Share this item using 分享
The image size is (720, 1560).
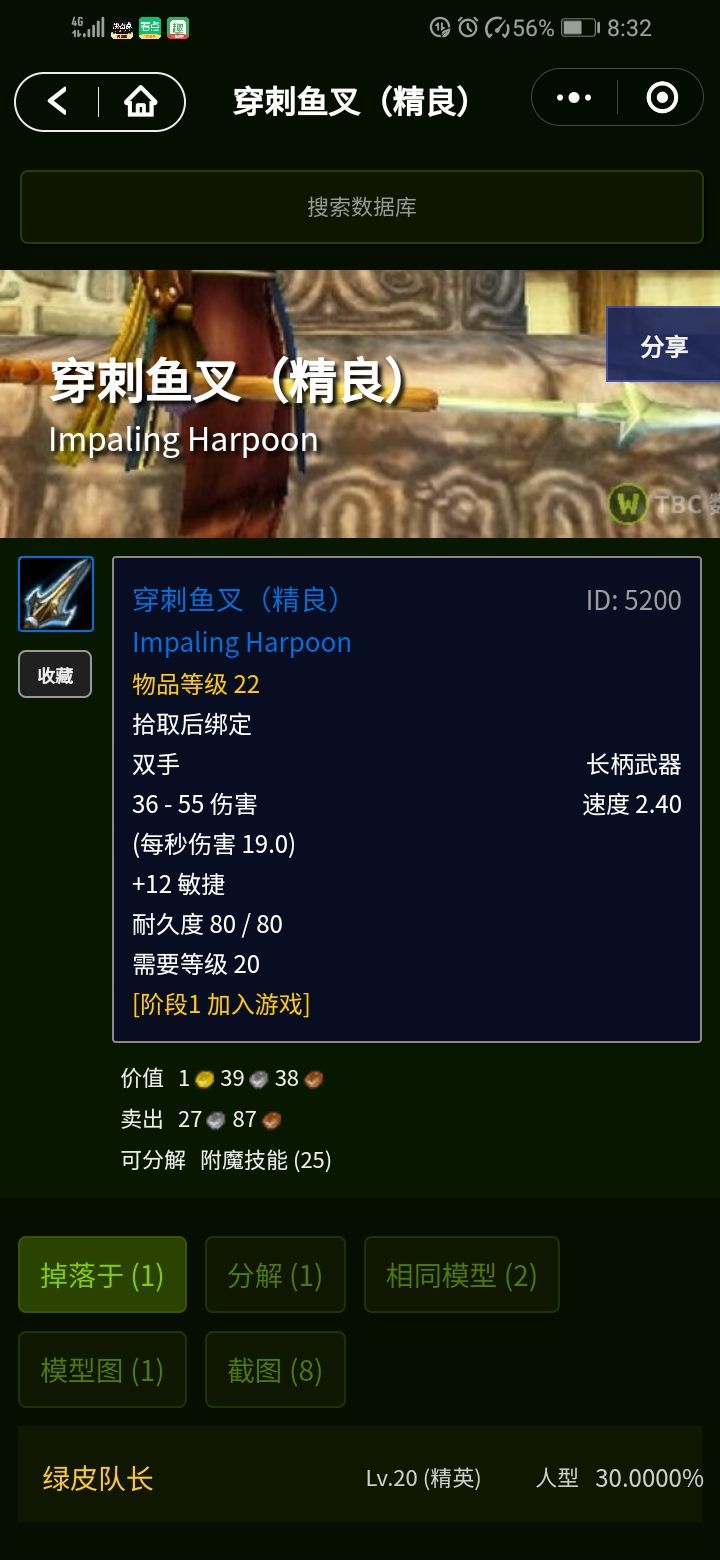(663, 346)
